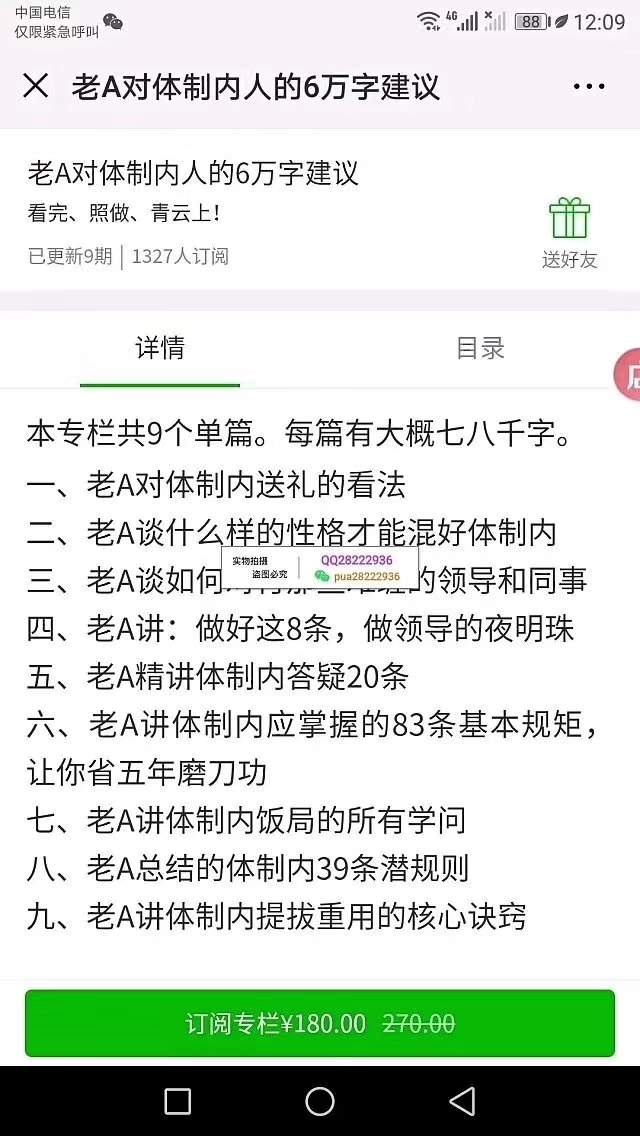Subscribe with 订阅专栏¥180.00 button
The image size is (640, 1136).
(320, 1023)
